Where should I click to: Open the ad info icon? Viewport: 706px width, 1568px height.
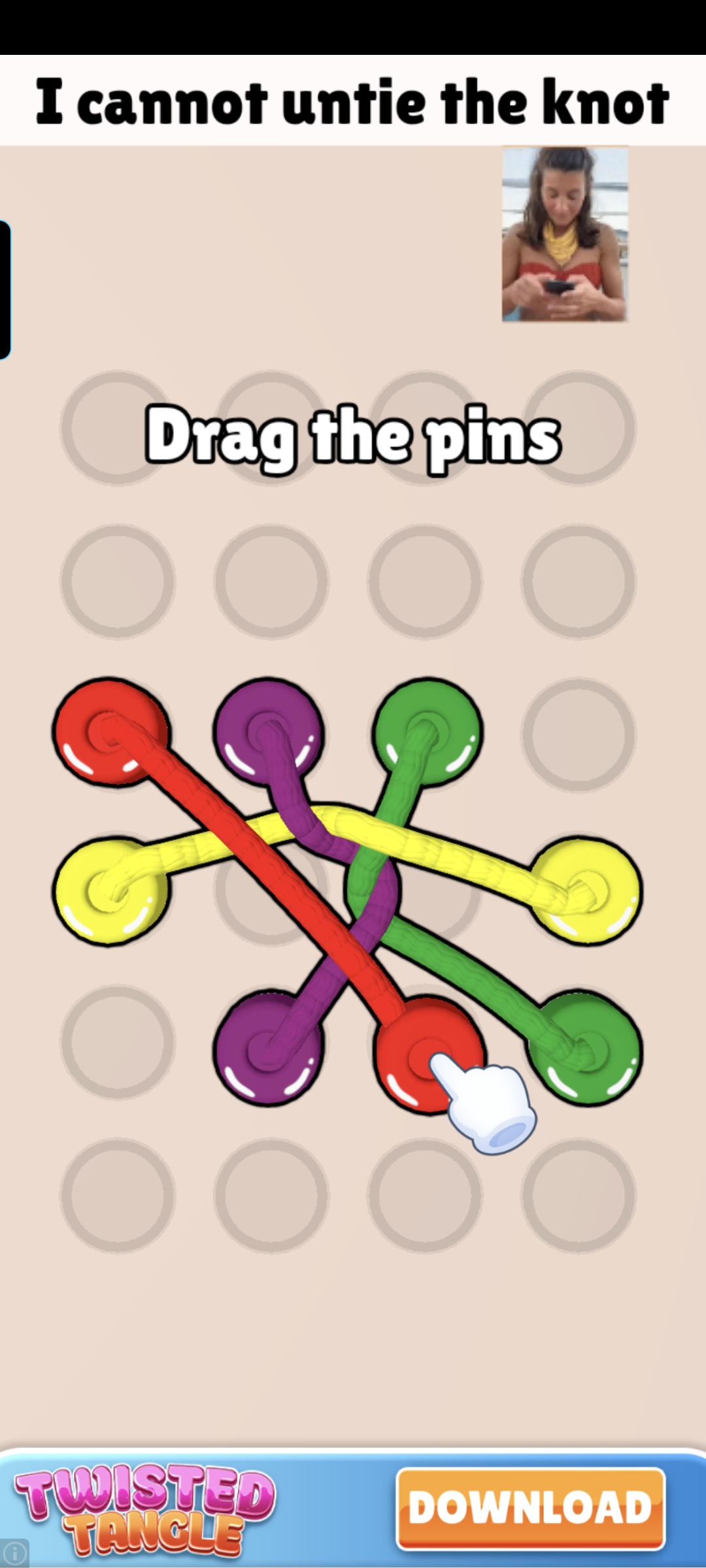14,1554
